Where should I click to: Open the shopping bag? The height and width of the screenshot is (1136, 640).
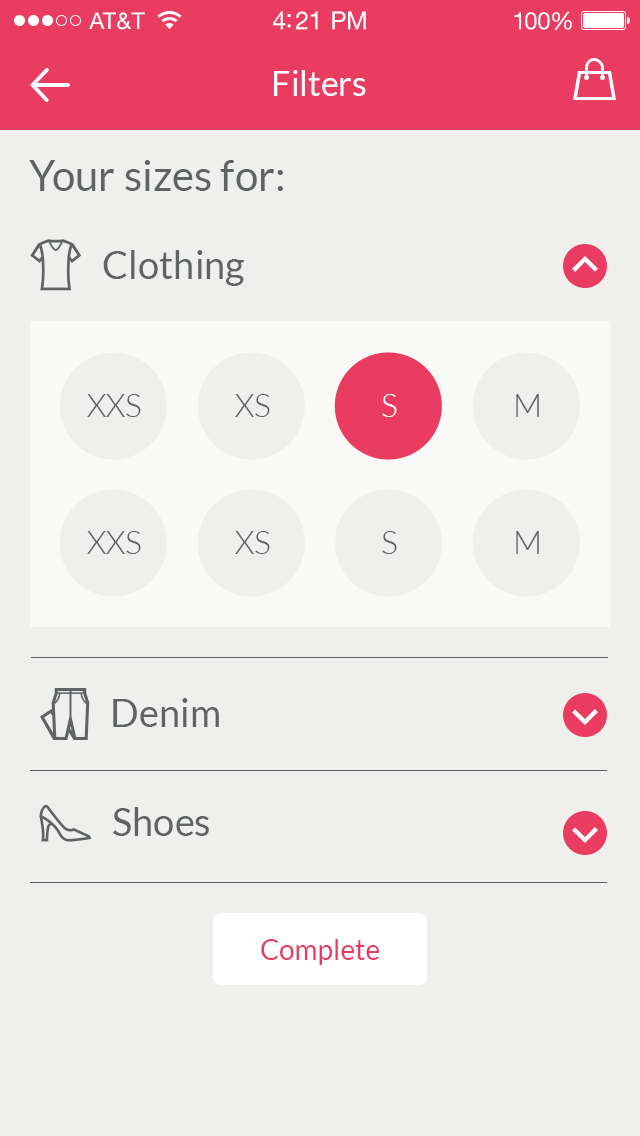click(x=594, y=82)
